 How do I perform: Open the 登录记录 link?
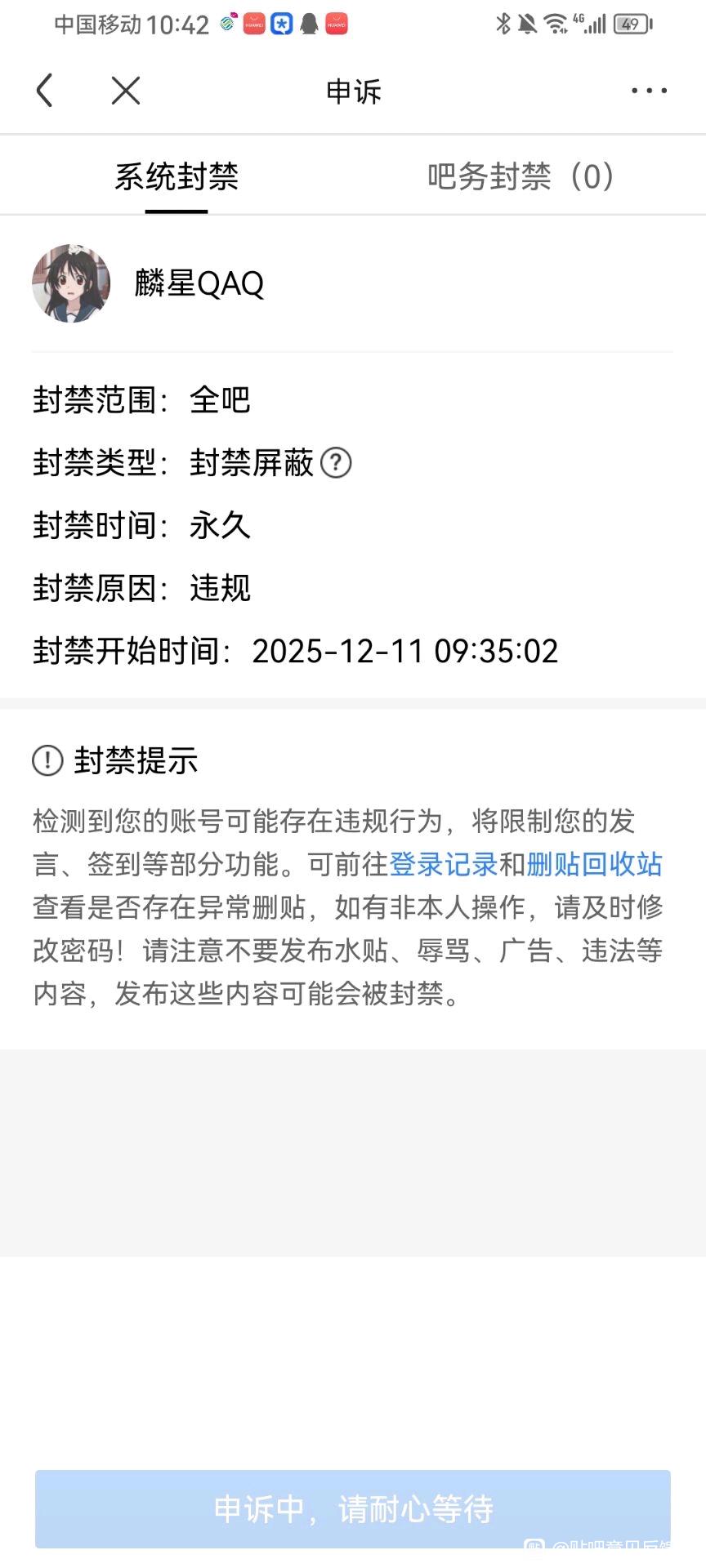point(443,864)
